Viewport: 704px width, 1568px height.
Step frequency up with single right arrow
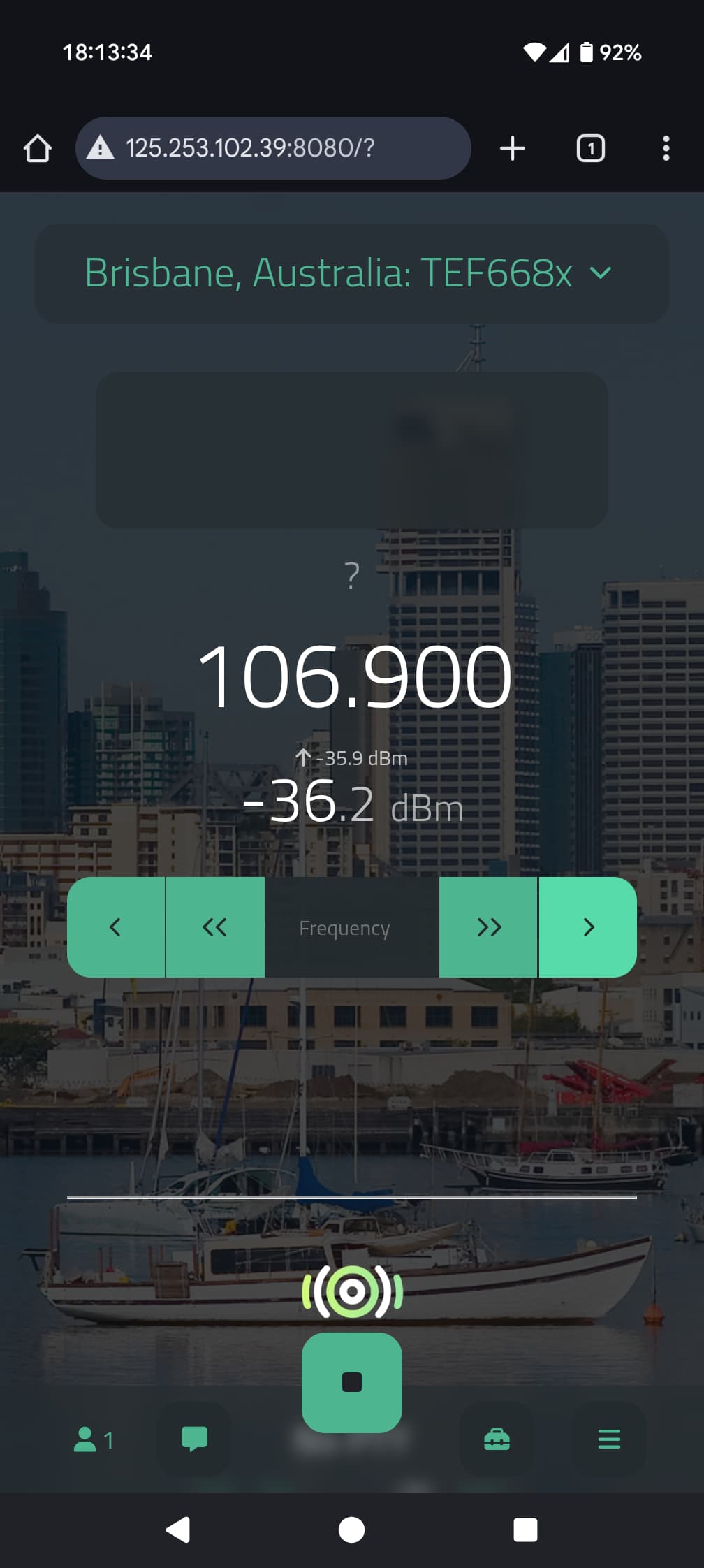coord(588,927)
